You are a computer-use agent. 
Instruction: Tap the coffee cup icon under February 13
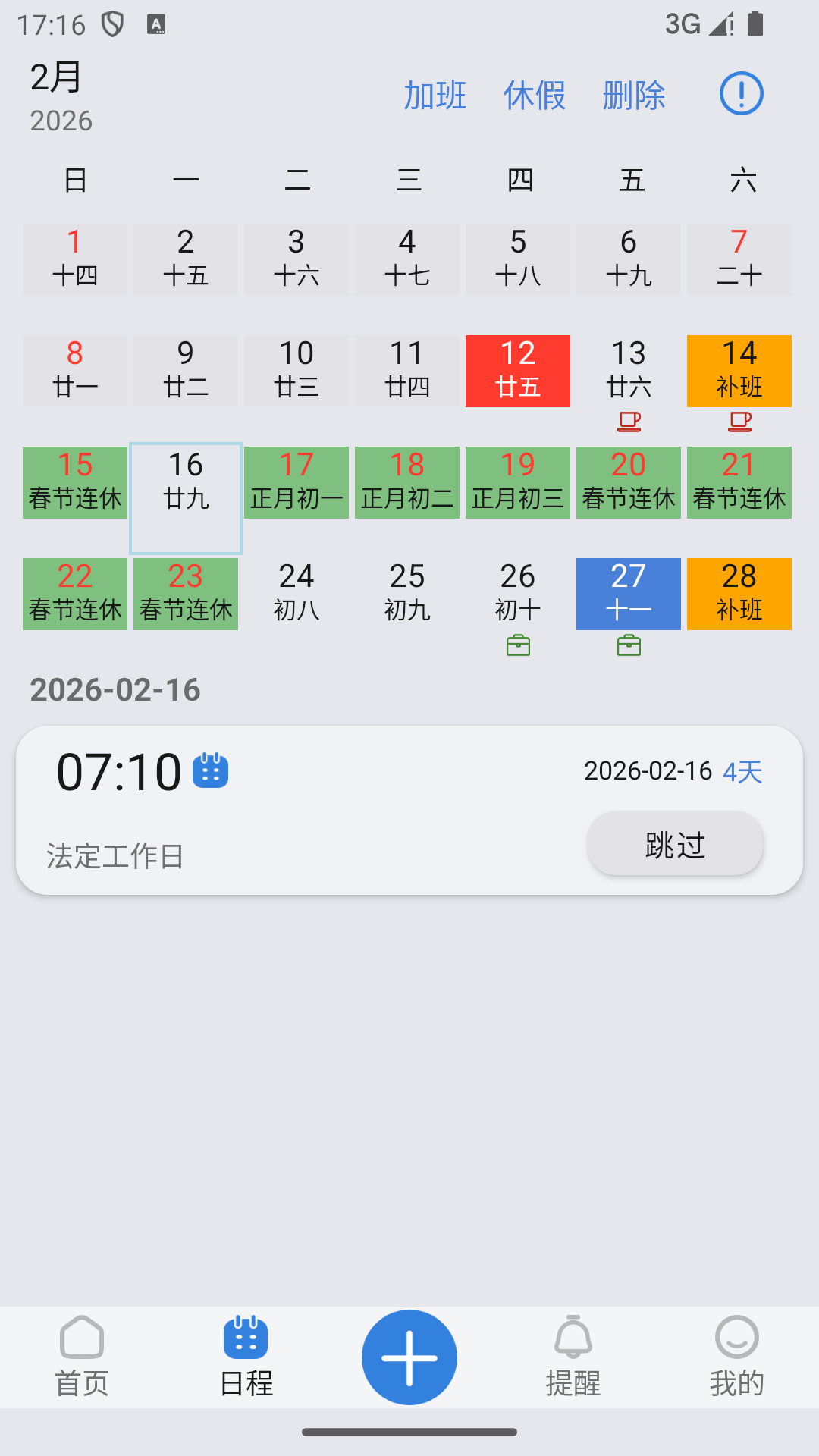629,421
